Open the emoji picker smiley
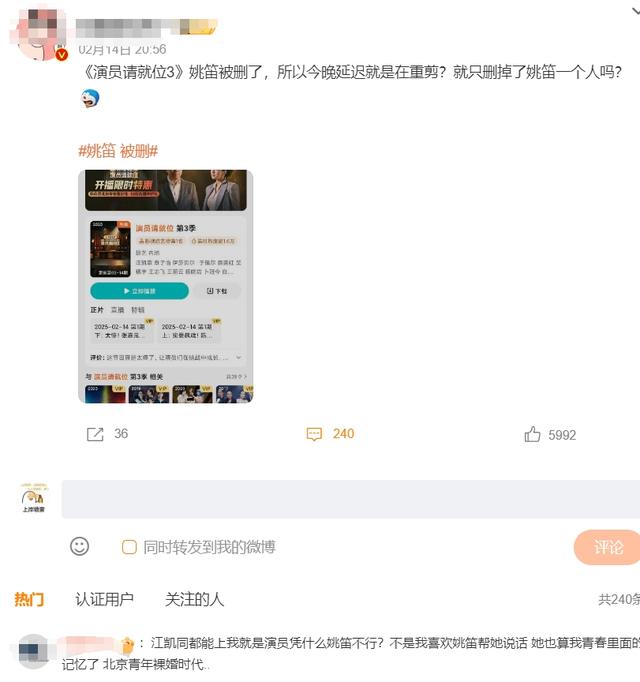Image resolution: width=640 pixels, height=682 pixels. pos(80,546)
